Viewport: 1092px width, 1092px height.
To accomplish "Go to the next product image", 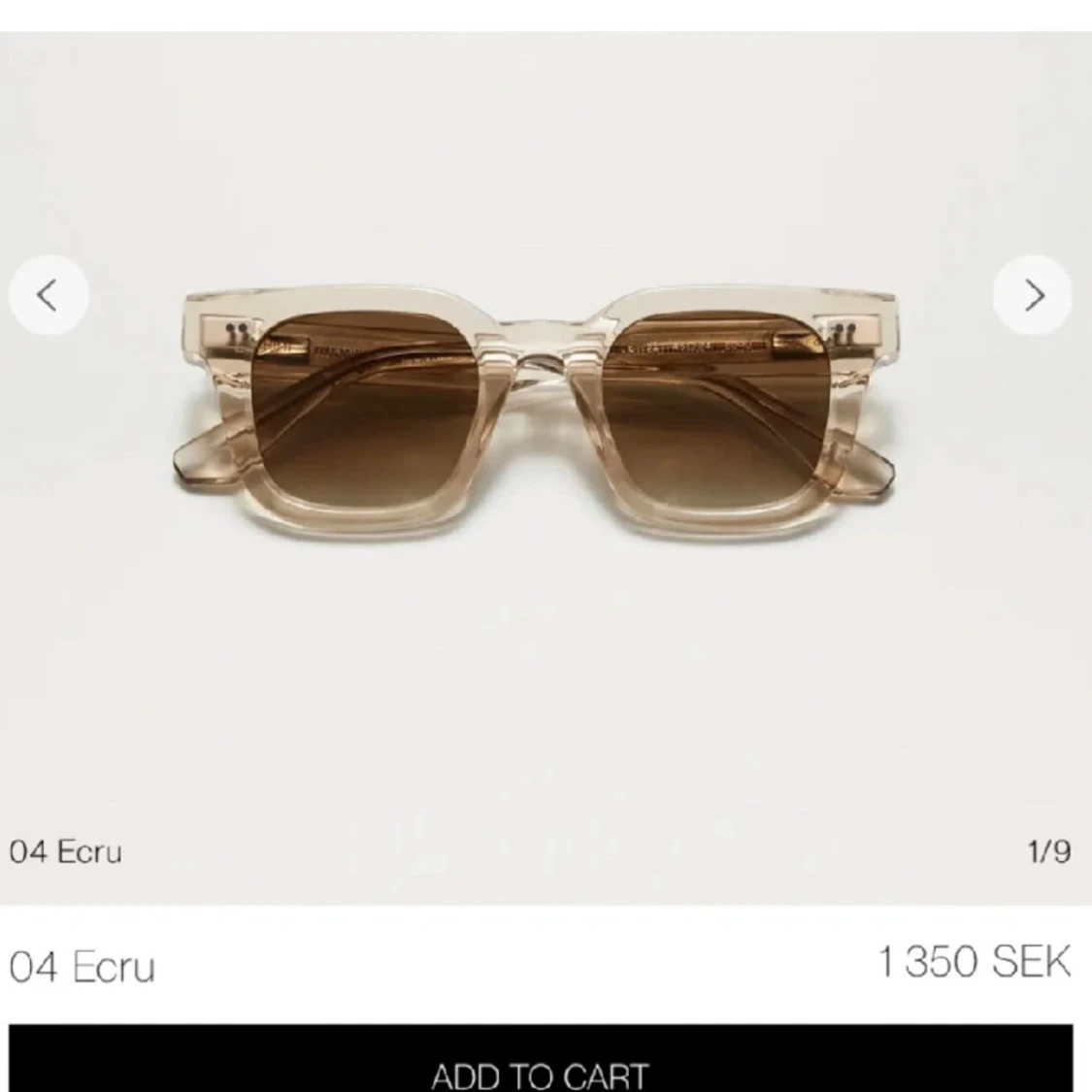I will [1034, 295].
